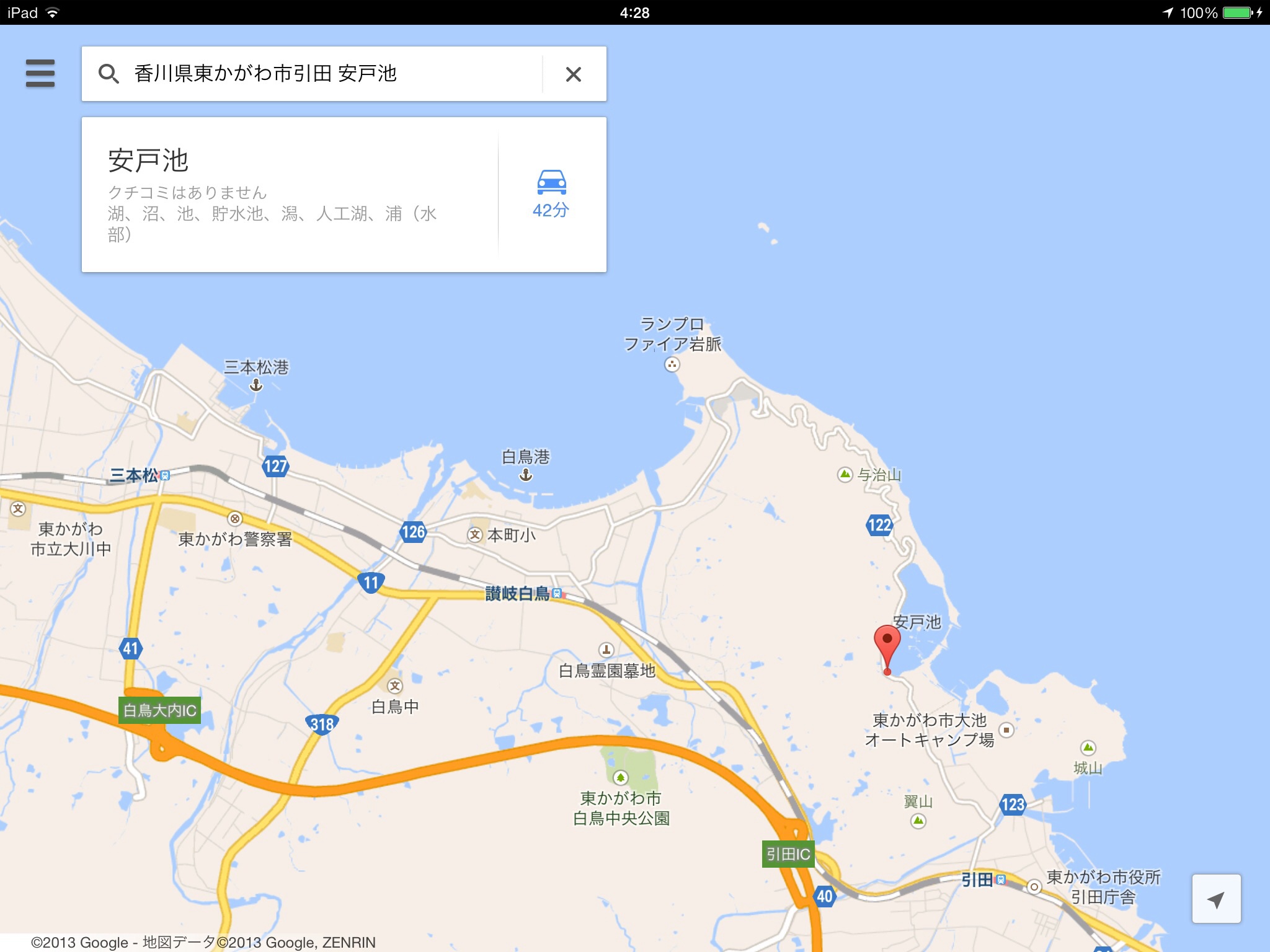
Task: Select 与治山 mountain marker
Action: point(845,475)
